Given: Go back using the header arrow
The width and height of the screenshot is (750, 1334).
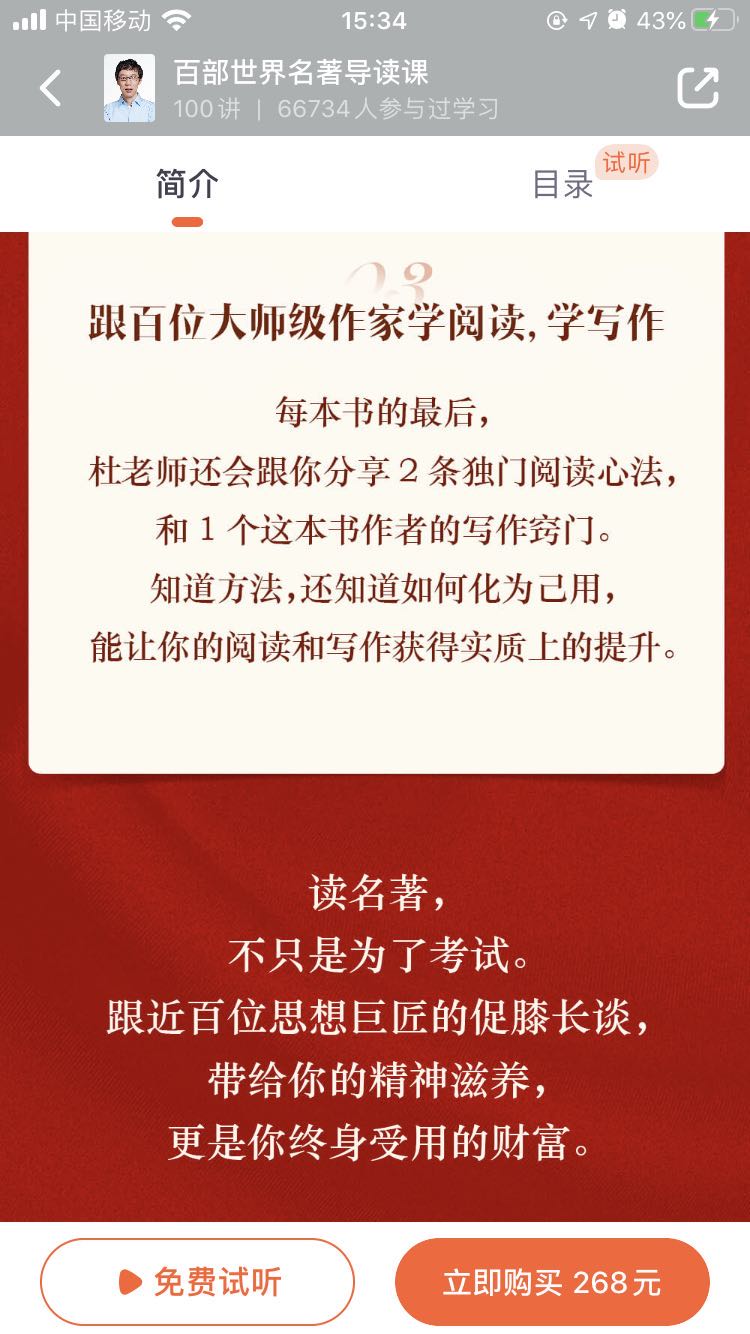Looking at the screenshot, I should pos(51,88).
